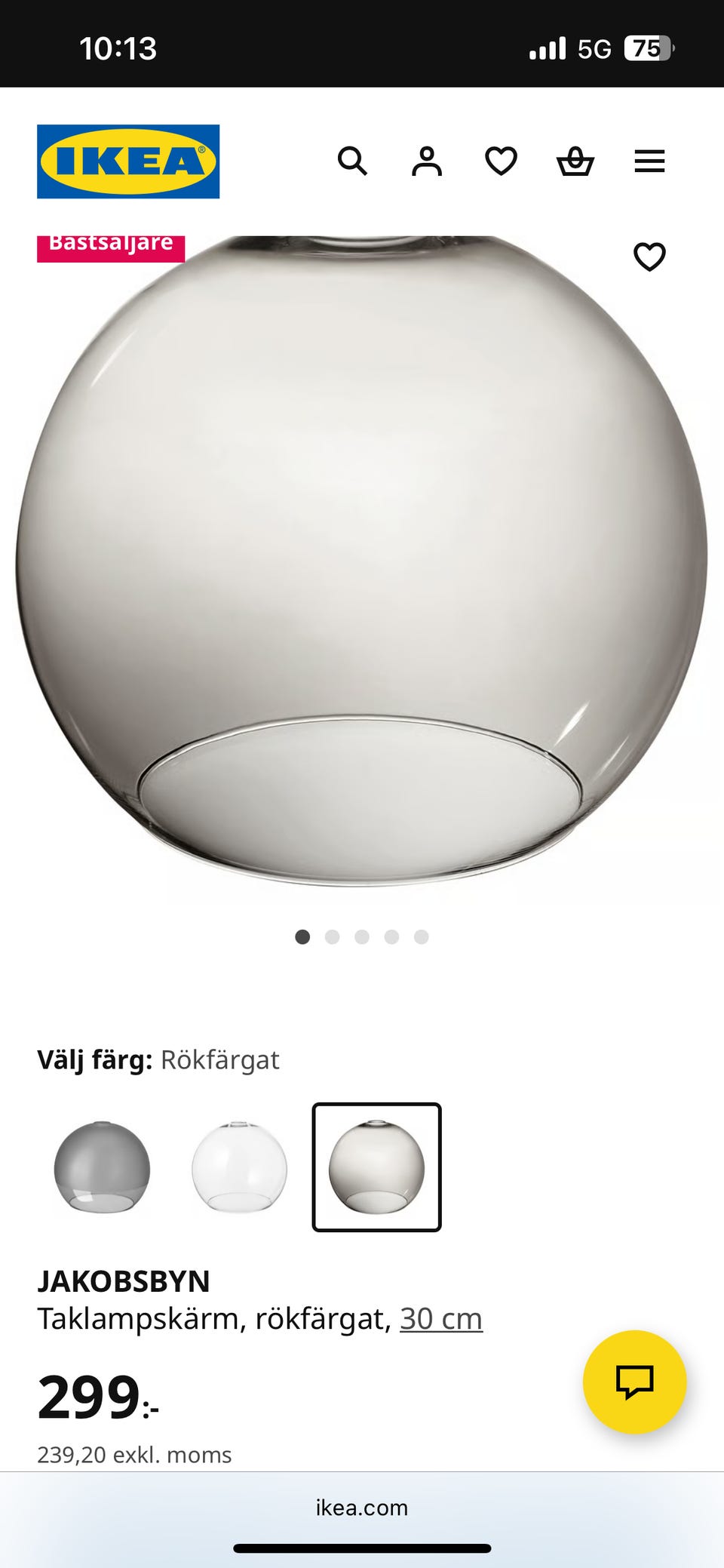The width and height of the screenshot is (724, 1568).
Task: Open the ikea.com address bar
Action: click(361, 1508)
